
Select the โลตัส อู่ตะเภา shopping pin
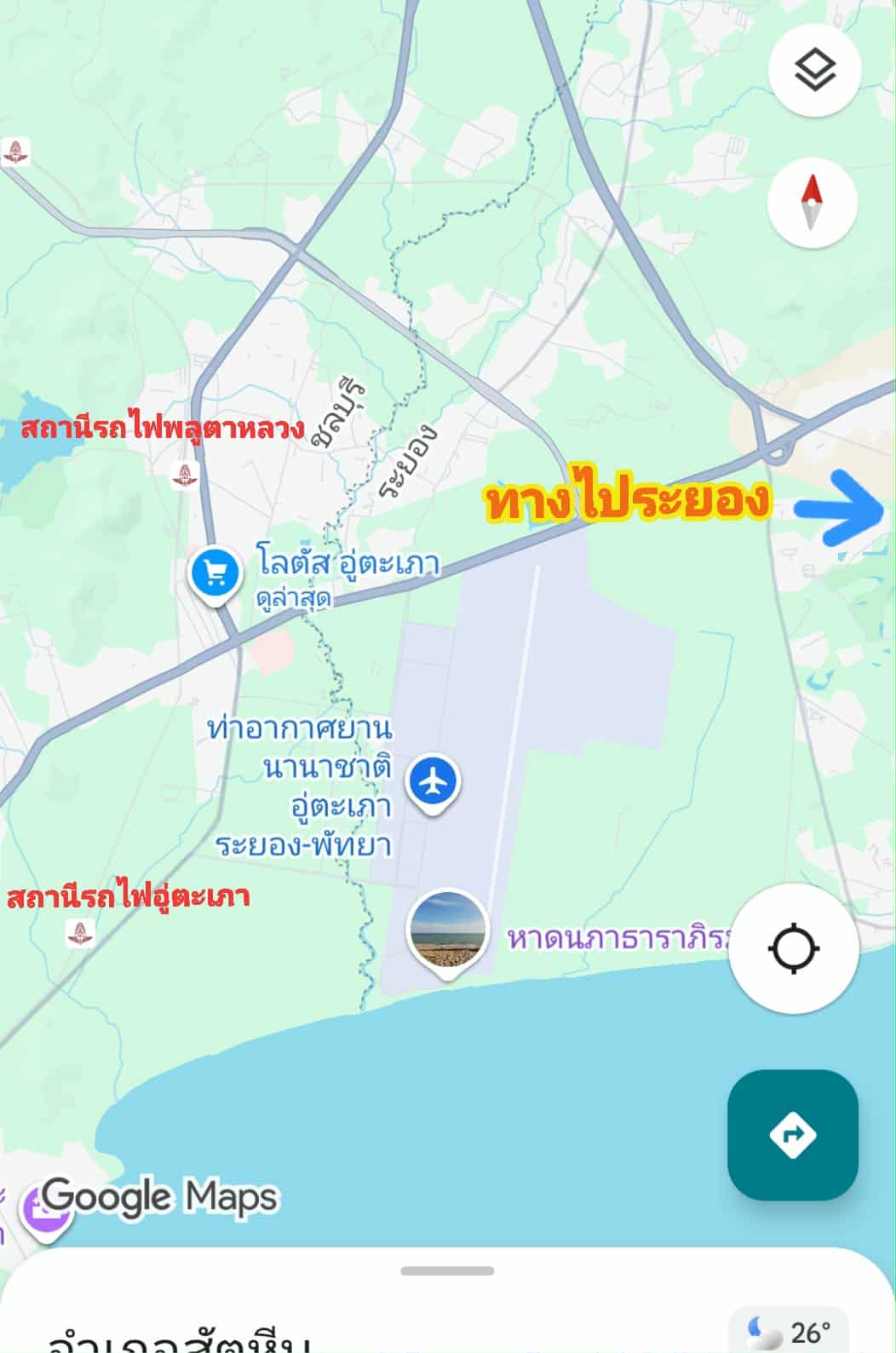(x=215, y=574)
